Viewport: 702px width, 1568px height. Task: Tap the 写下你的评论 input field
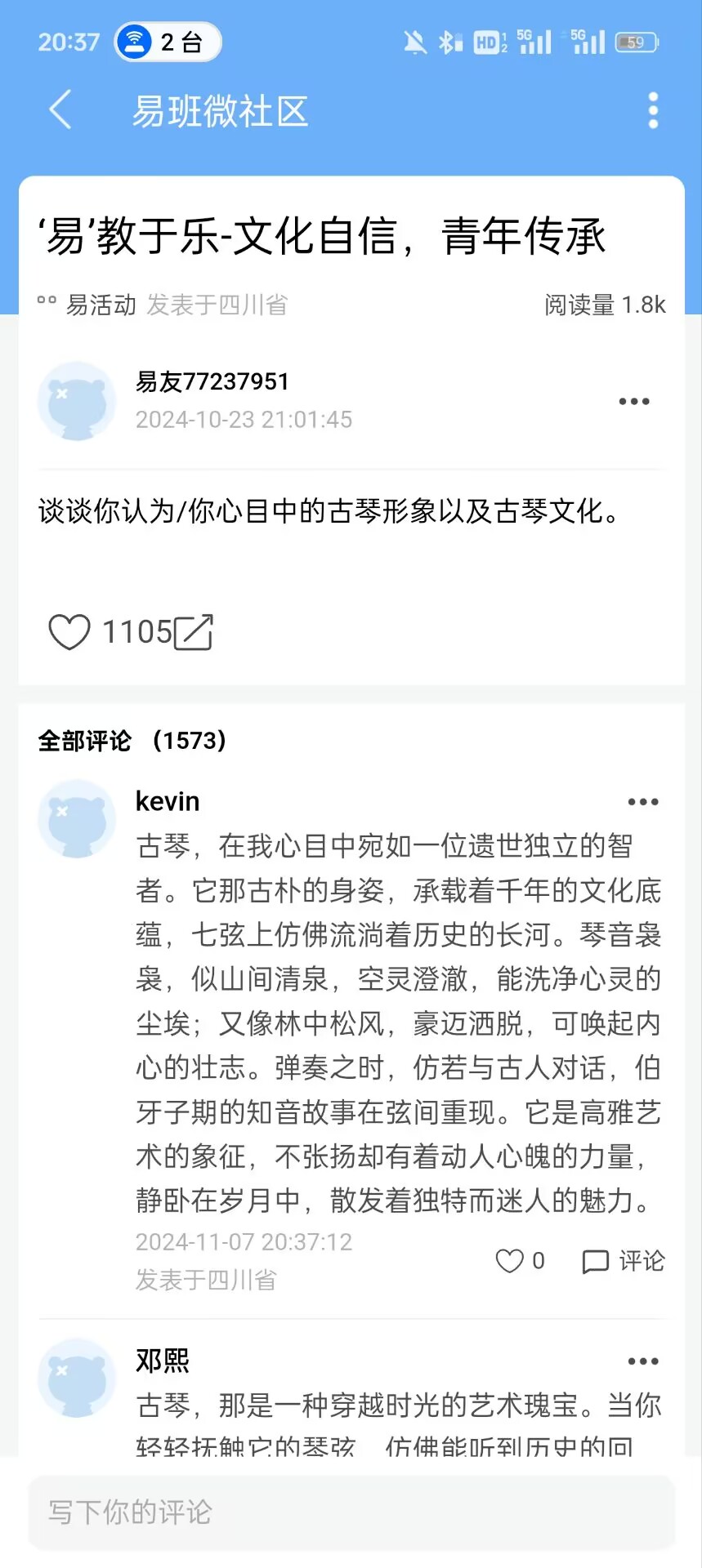[x=351, y=1512]
